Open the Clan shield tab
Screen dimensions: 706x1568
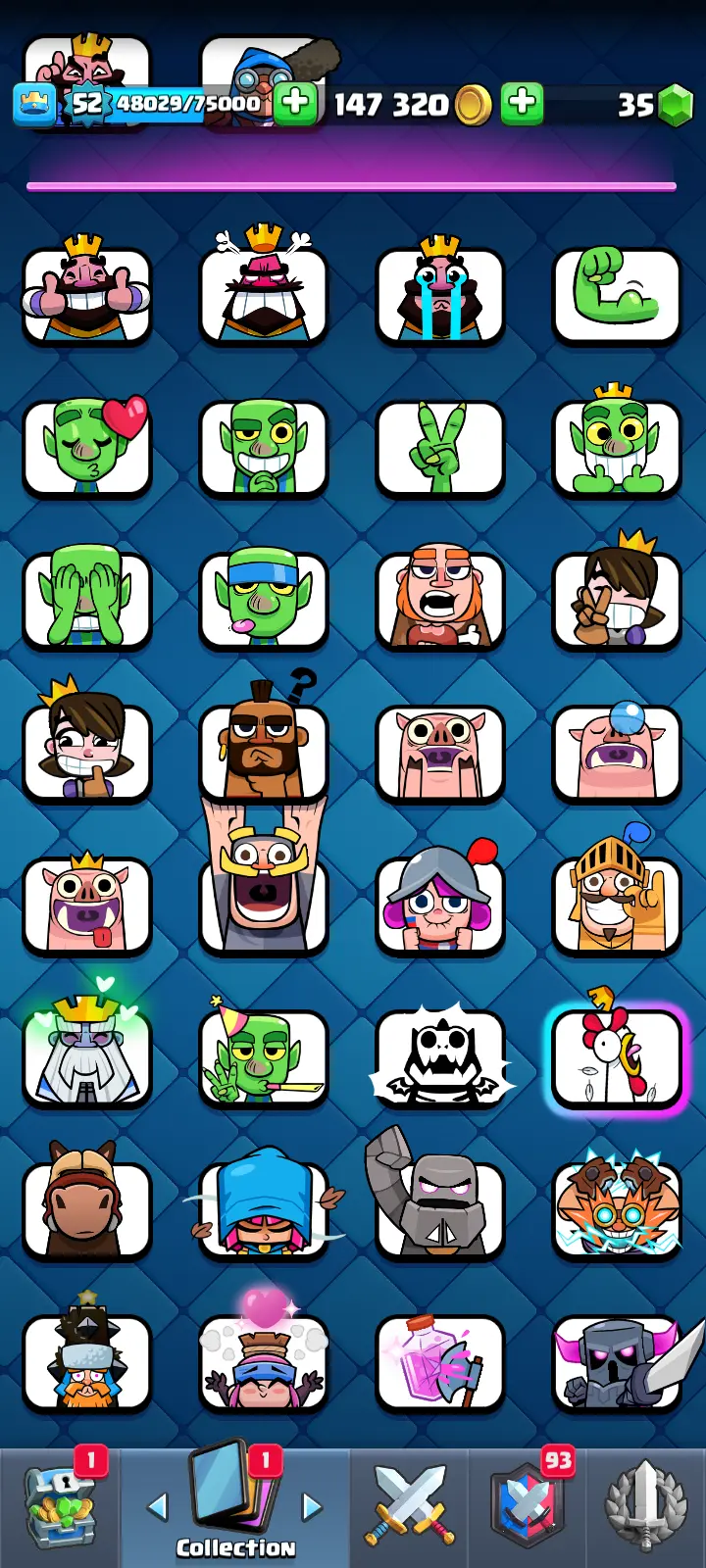click(x=528, y=1507)
